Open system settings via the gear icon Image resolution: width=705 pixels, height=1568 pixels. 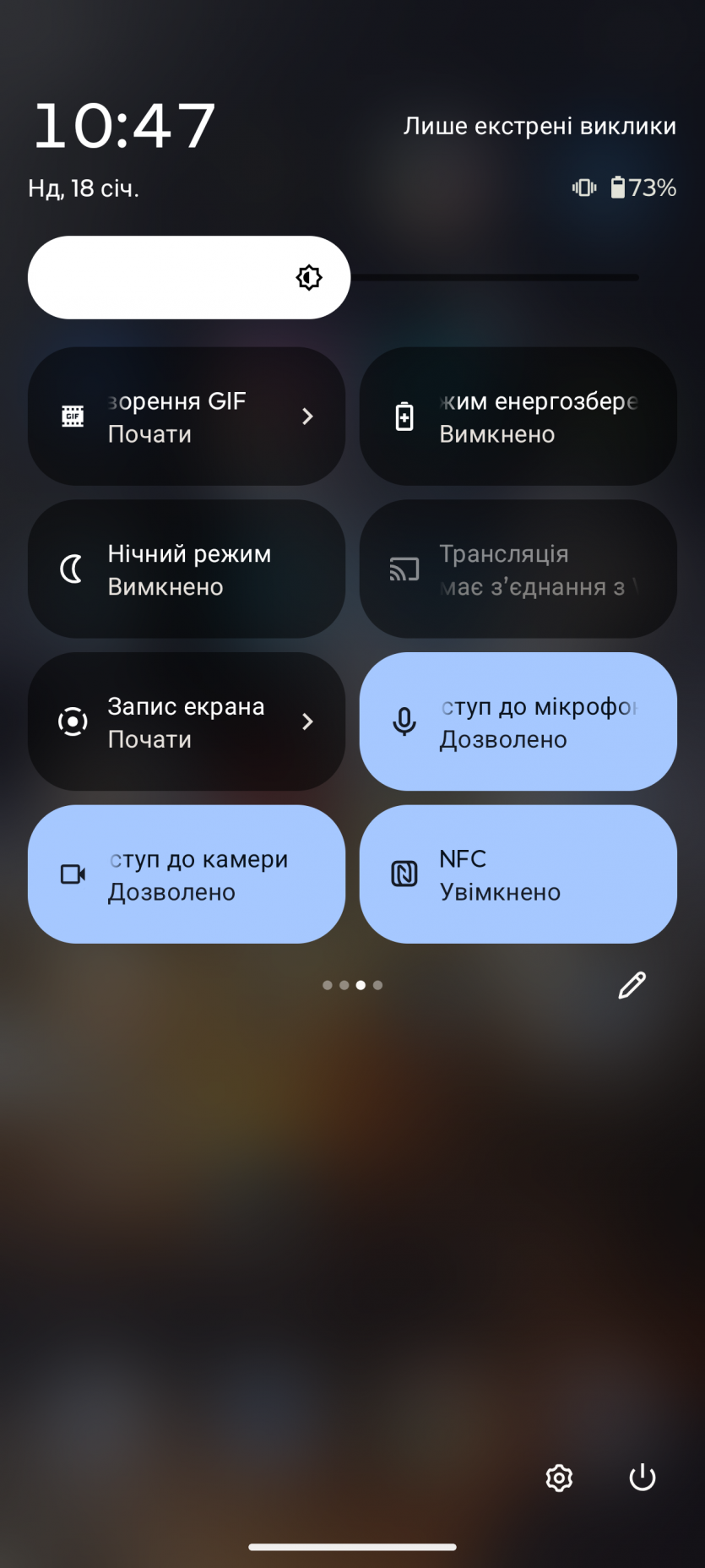[559, 1478]
